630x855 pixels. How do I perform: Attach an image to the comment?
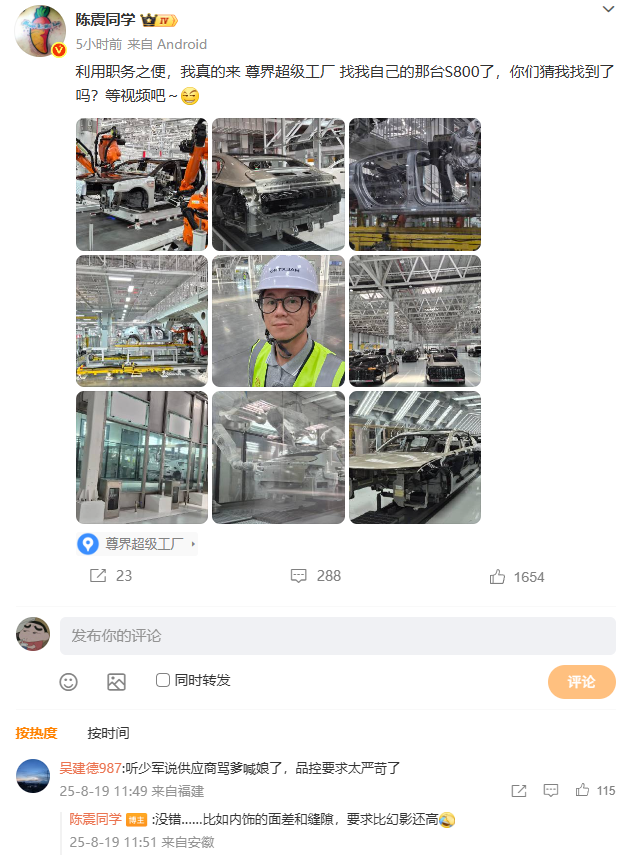(x=116, y=682)
